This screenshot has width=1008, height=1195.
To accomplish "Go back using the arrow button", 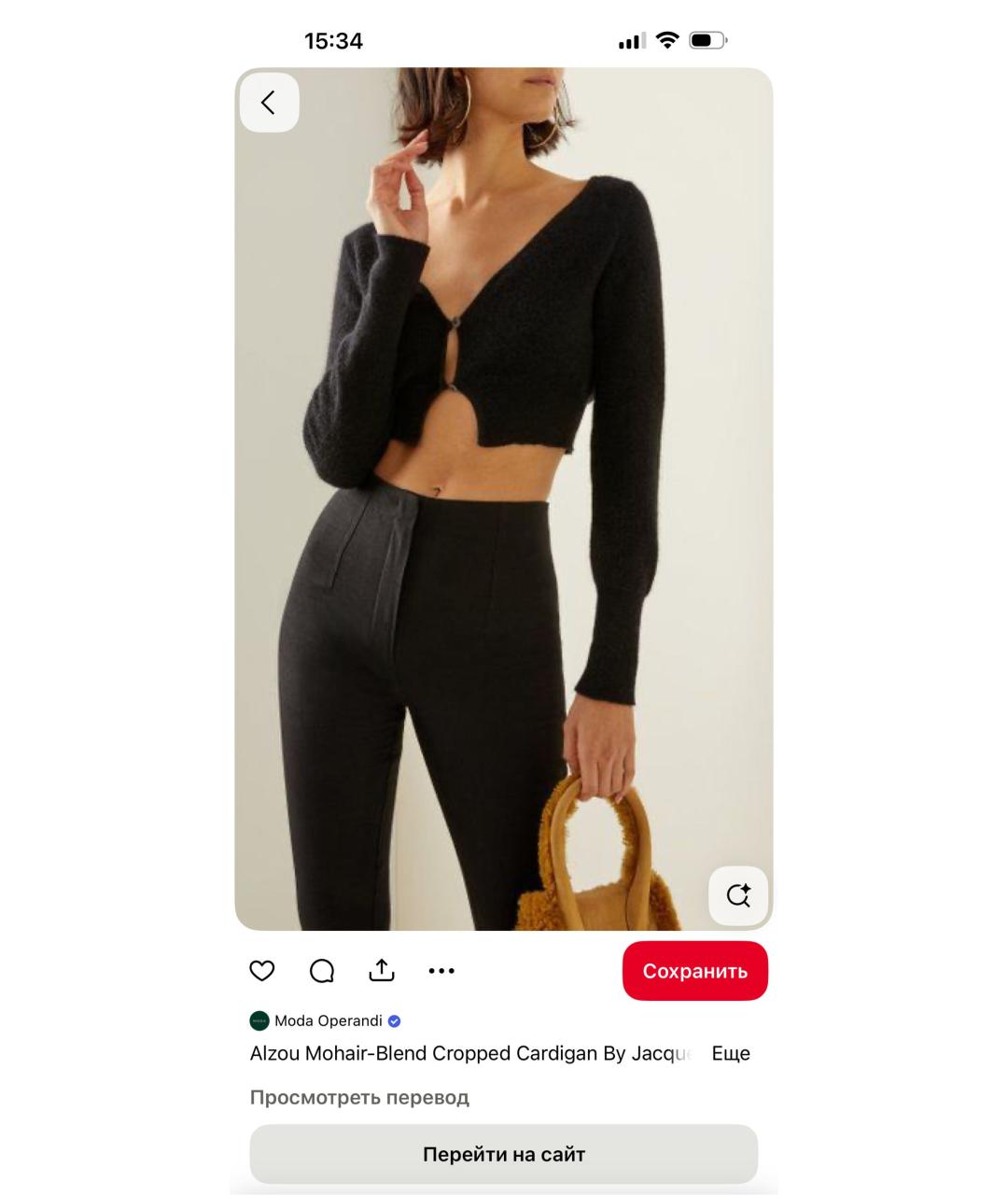I will pyautogui.click(x=269, y=103).
